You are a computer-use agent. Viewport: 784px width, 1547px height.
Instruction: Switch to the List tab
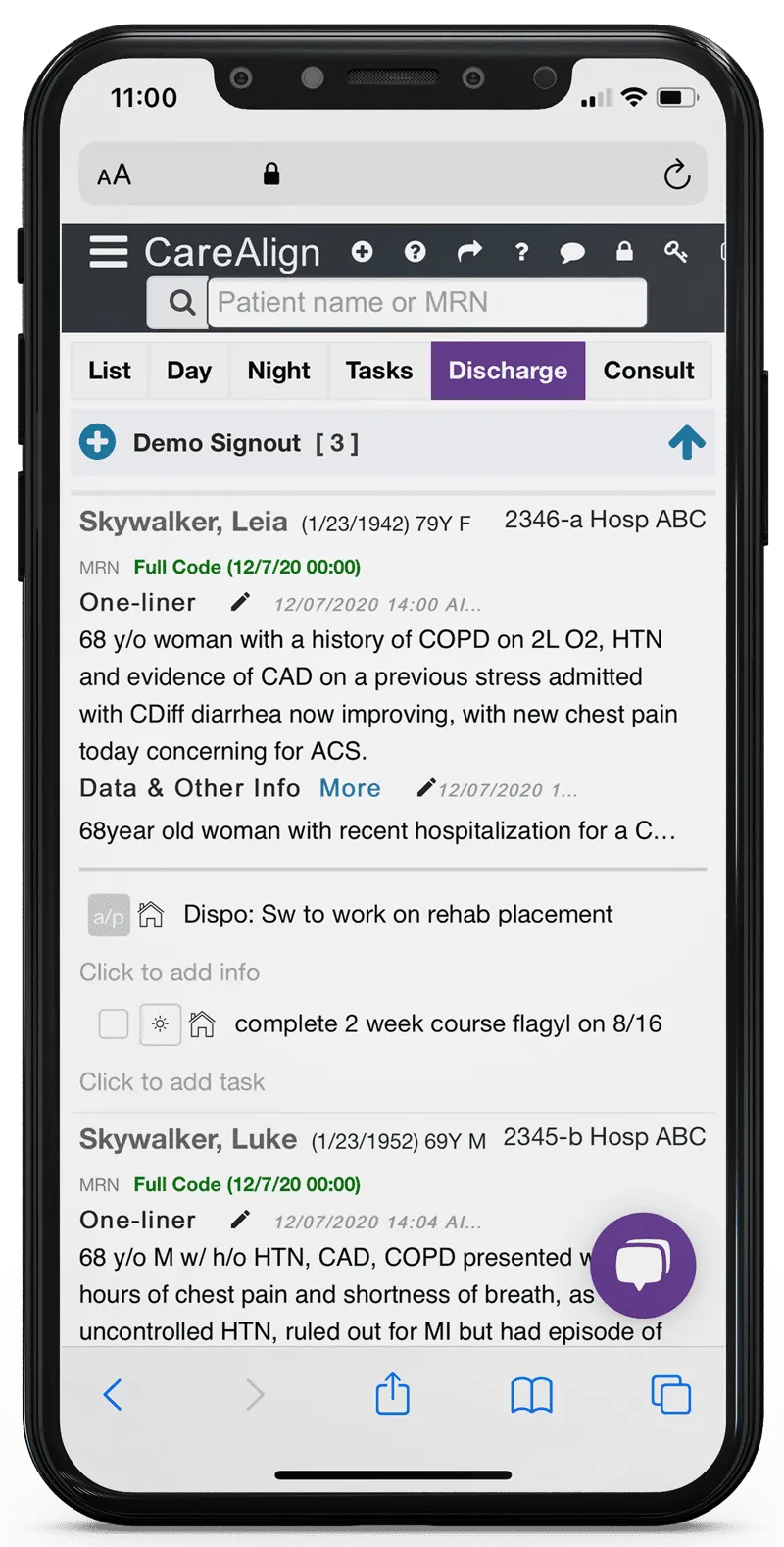click(x=109, y=371)
